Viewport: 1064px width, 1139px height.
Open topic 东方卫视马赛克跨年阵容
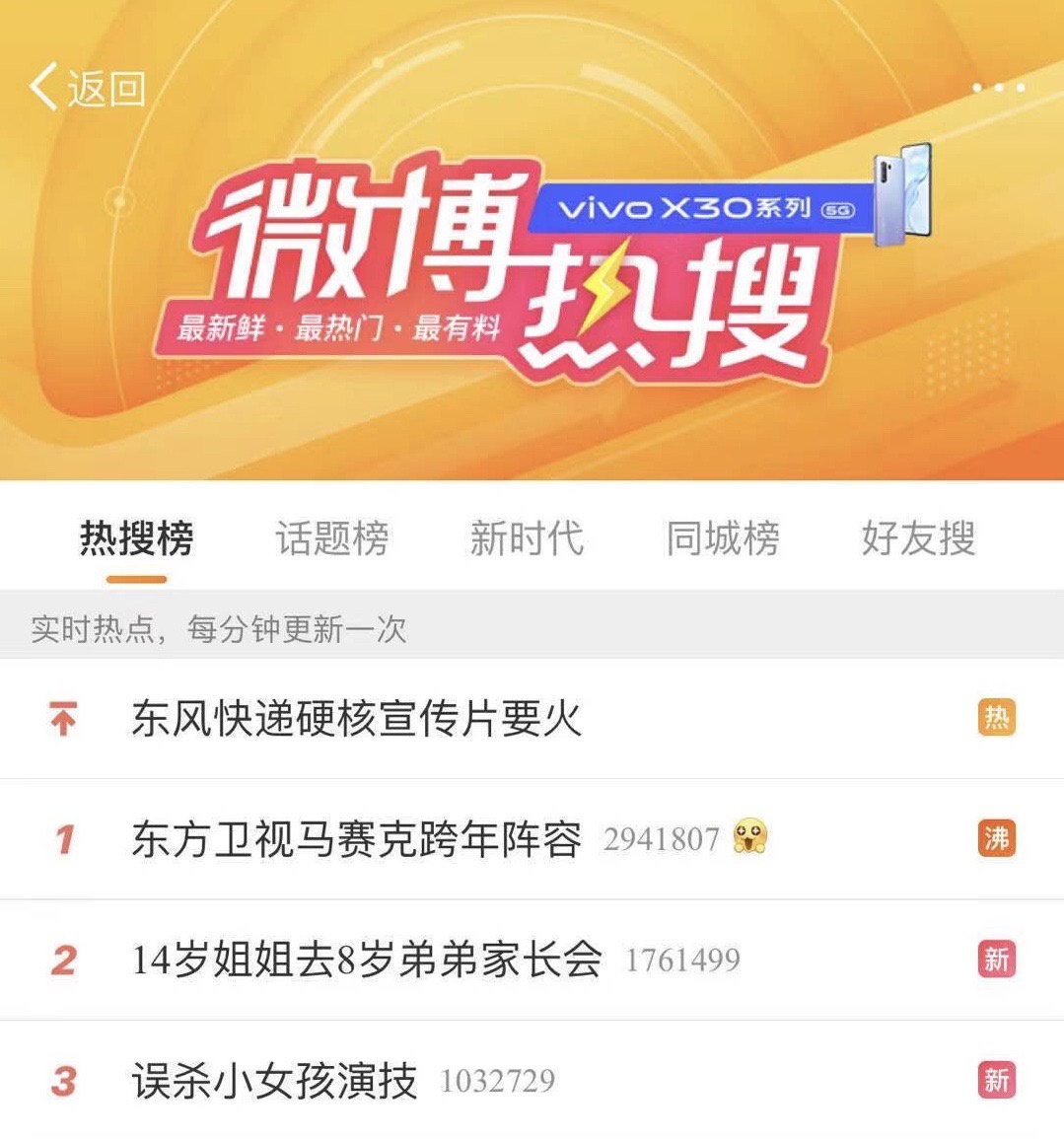357,839
